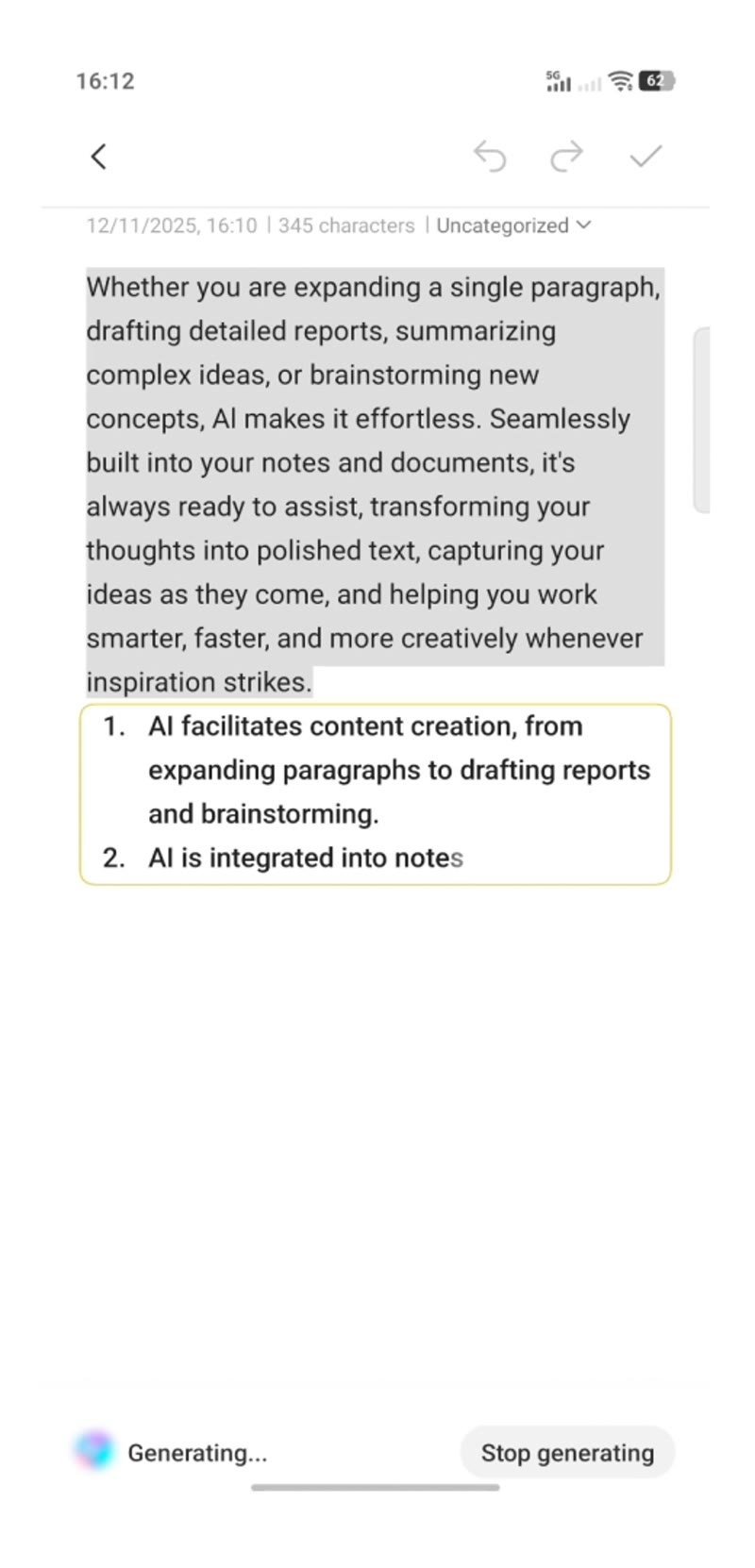Undo the last edit

pyautogui.click(x=490, y=157)
